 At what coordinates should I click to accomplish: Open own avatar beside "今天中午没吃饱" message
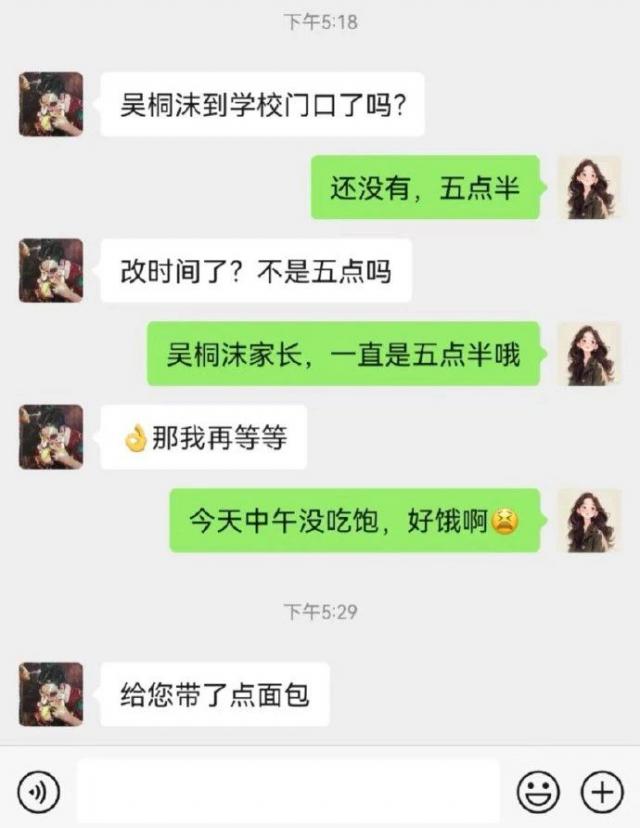pyautogui.click(x=589, y=520)
